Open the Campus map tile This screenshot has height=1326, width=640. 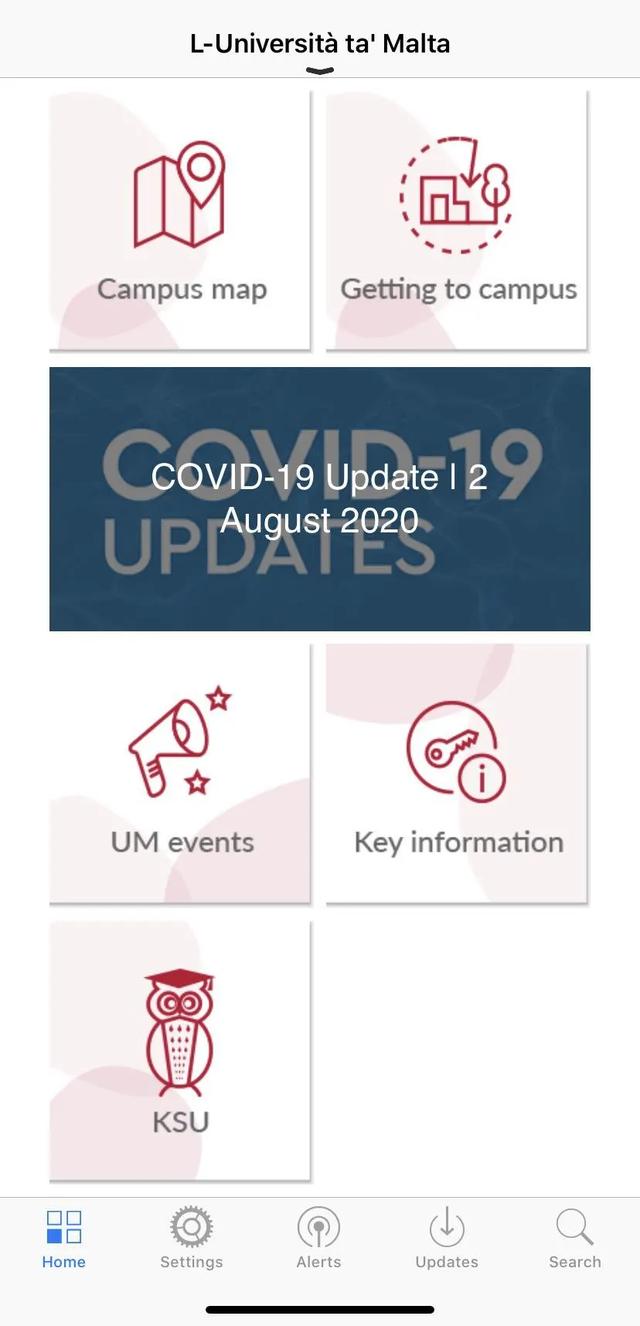pyautogui.click(x=180, y=221)
